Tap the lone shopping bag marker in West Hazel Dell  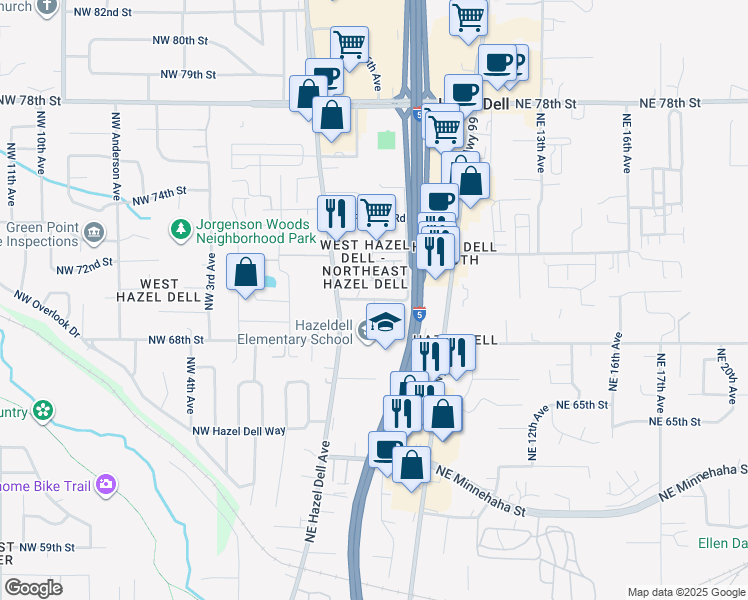[x=245, y=274]
